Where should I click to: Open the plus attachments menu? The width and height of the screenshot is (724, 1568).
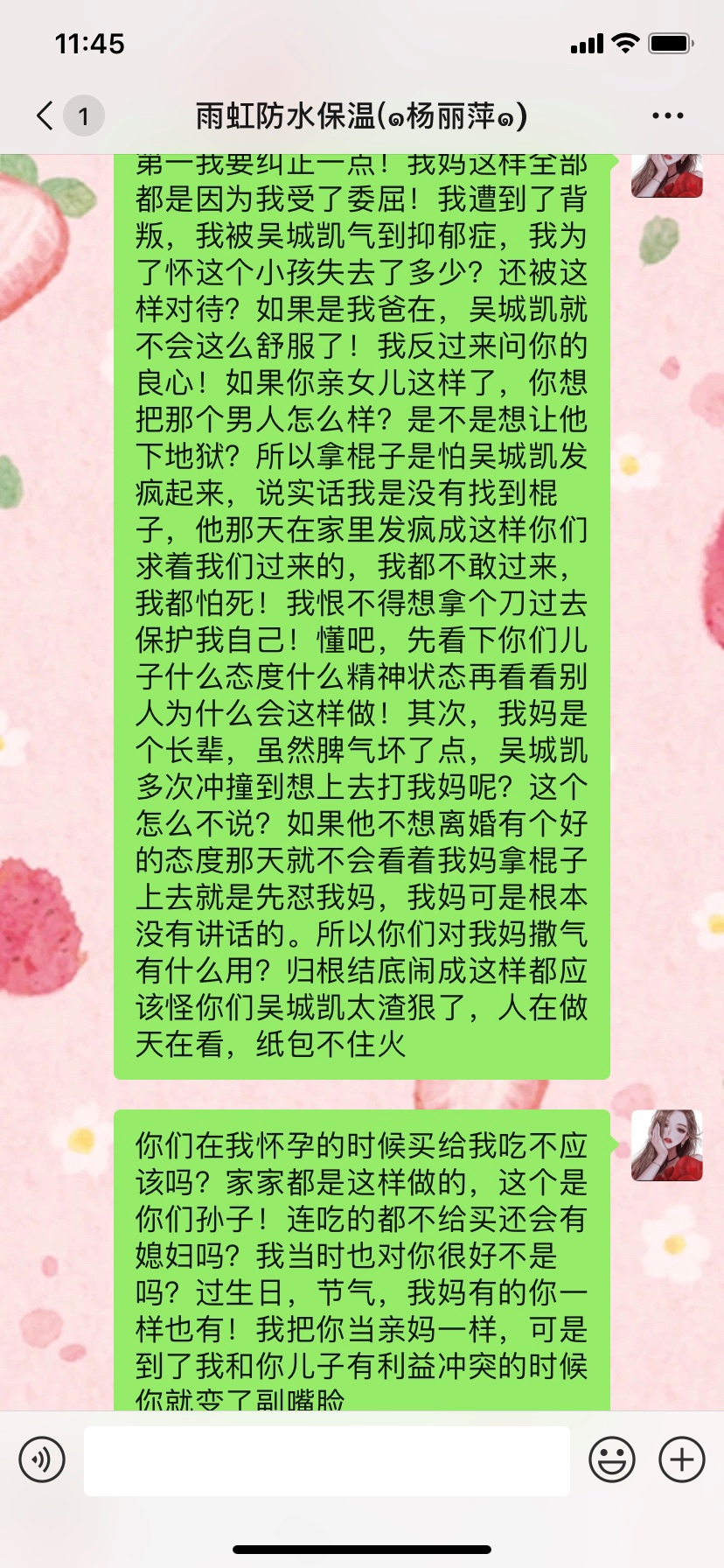[x=681, y=1459]
